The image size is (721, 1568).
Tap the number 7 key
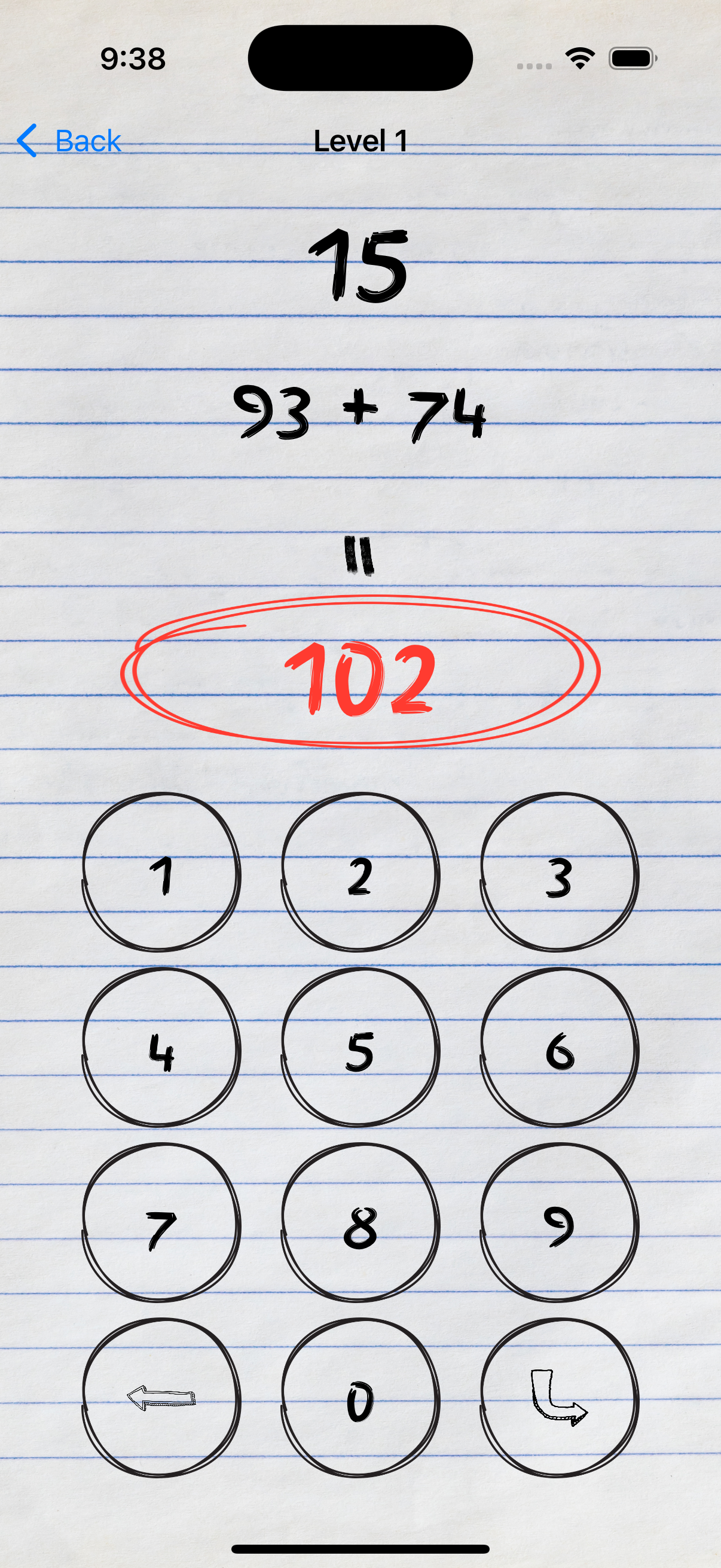pos(161,1223)
